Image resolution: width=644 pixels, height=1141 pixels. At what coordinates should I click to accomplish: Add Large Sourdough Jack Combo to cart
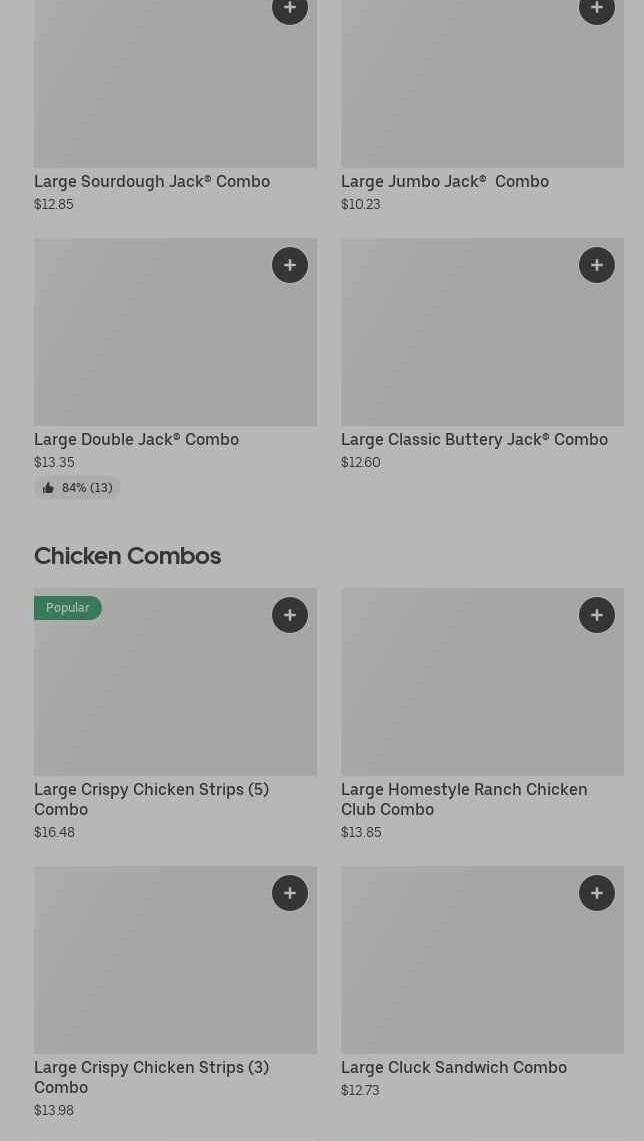tap(290, 9)
